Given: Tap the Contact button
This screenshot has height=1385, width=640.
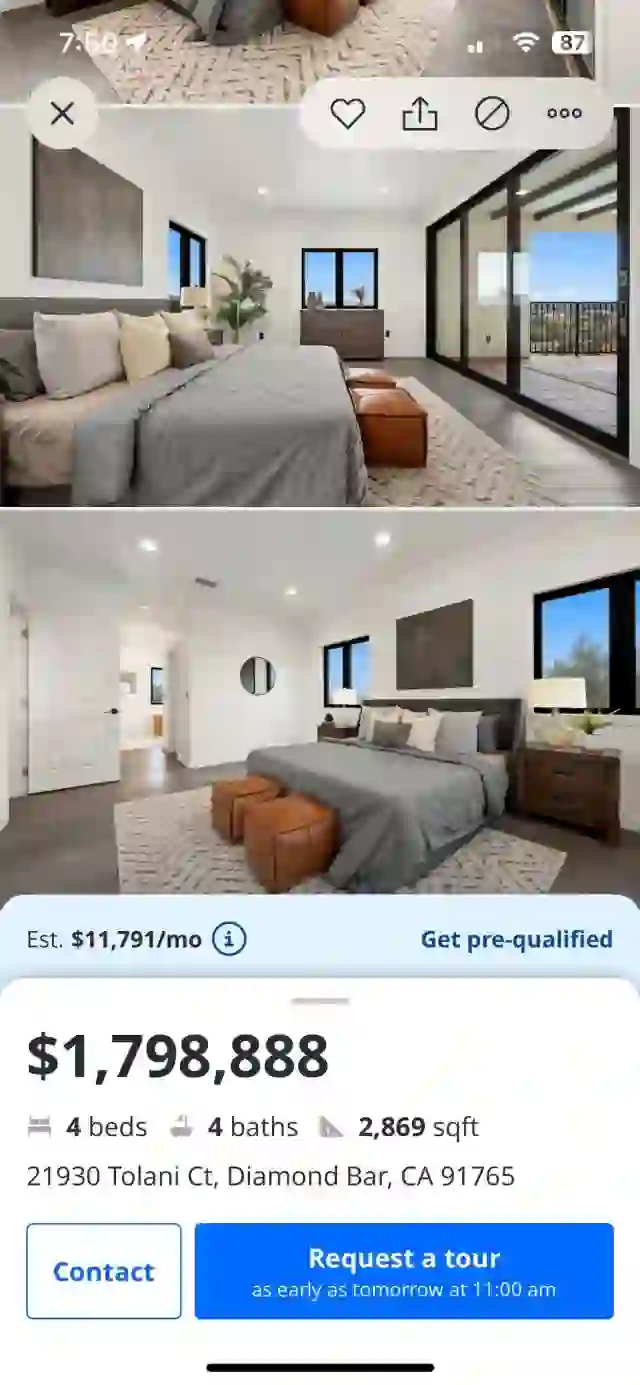Looking at the screenshot, I should (x=104, y=1271).
